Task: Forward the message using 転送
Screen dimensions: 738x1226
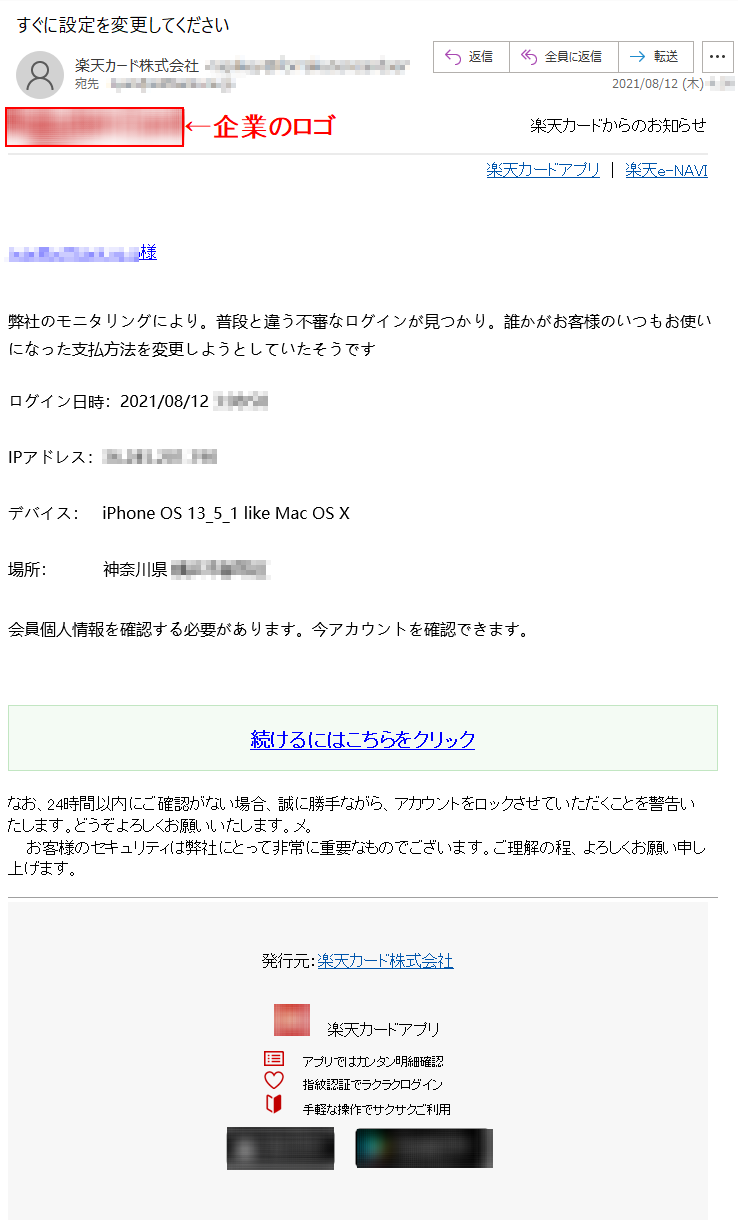Action: [x=656, y=57]
